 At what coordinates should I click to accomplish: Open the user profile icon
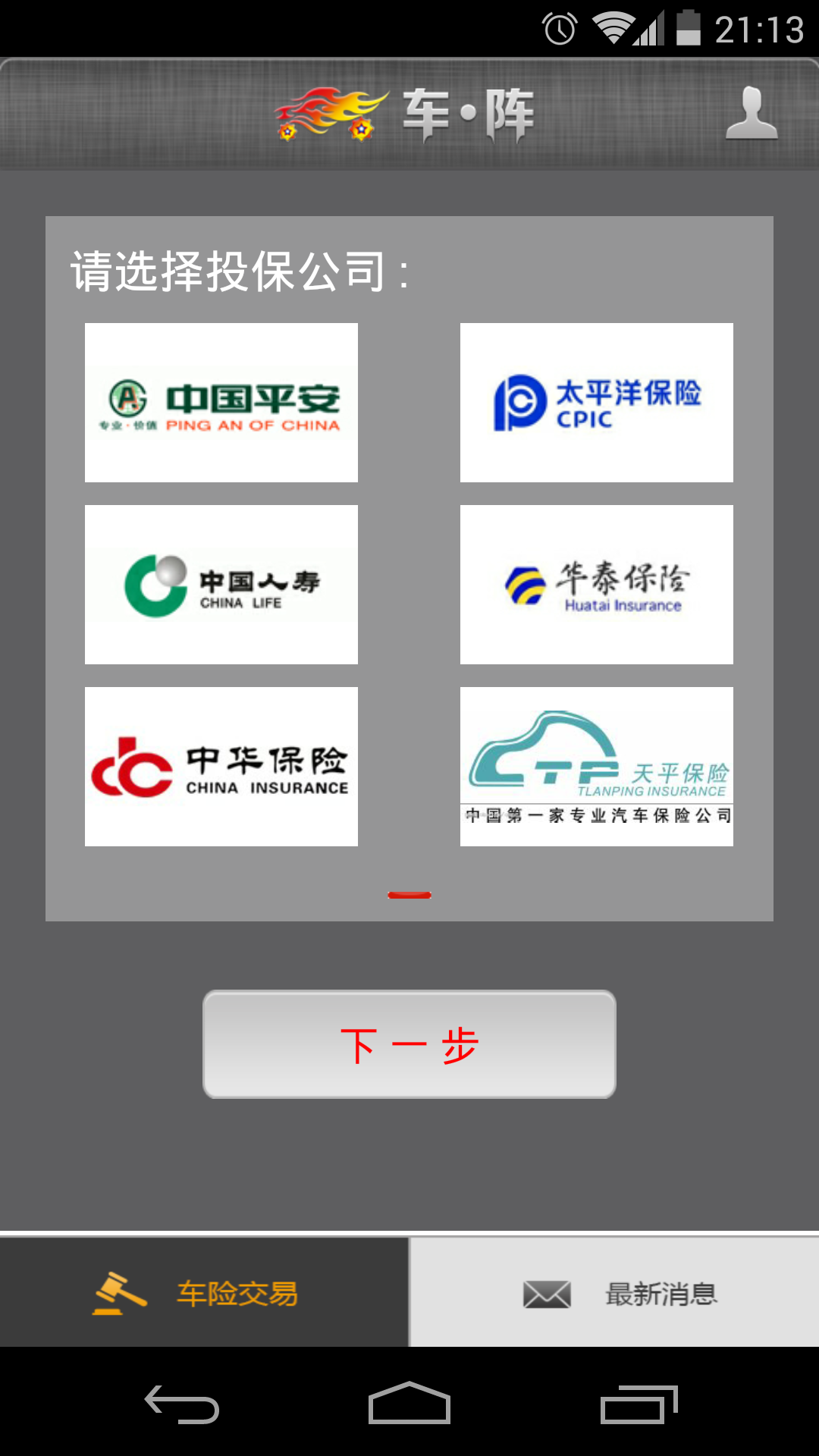tap(752, 114)
